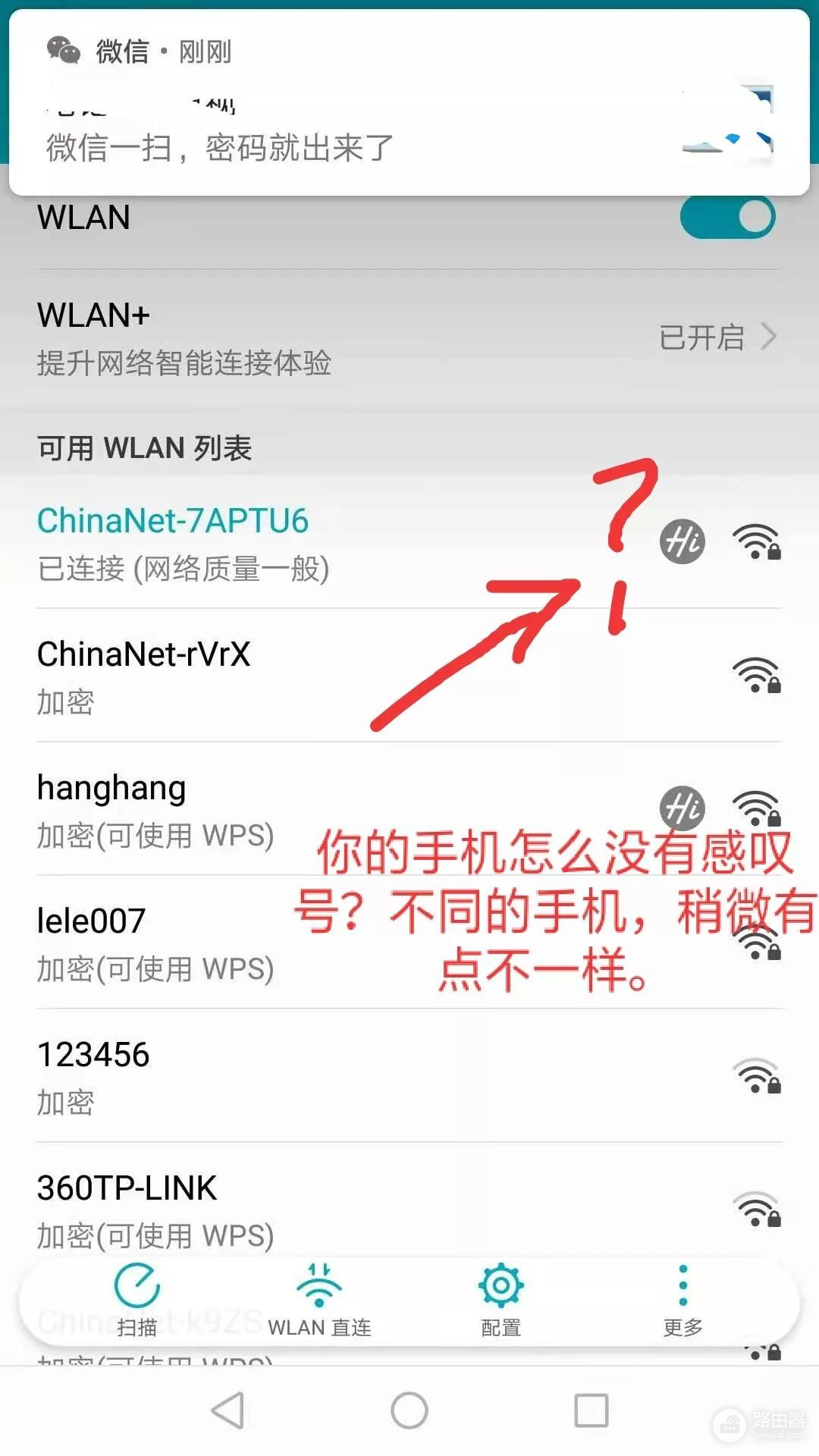Viewport: 819px width, 1456px height.
Task: Tap the Hi badge beside hanghang network
Action: click(681, 809)
